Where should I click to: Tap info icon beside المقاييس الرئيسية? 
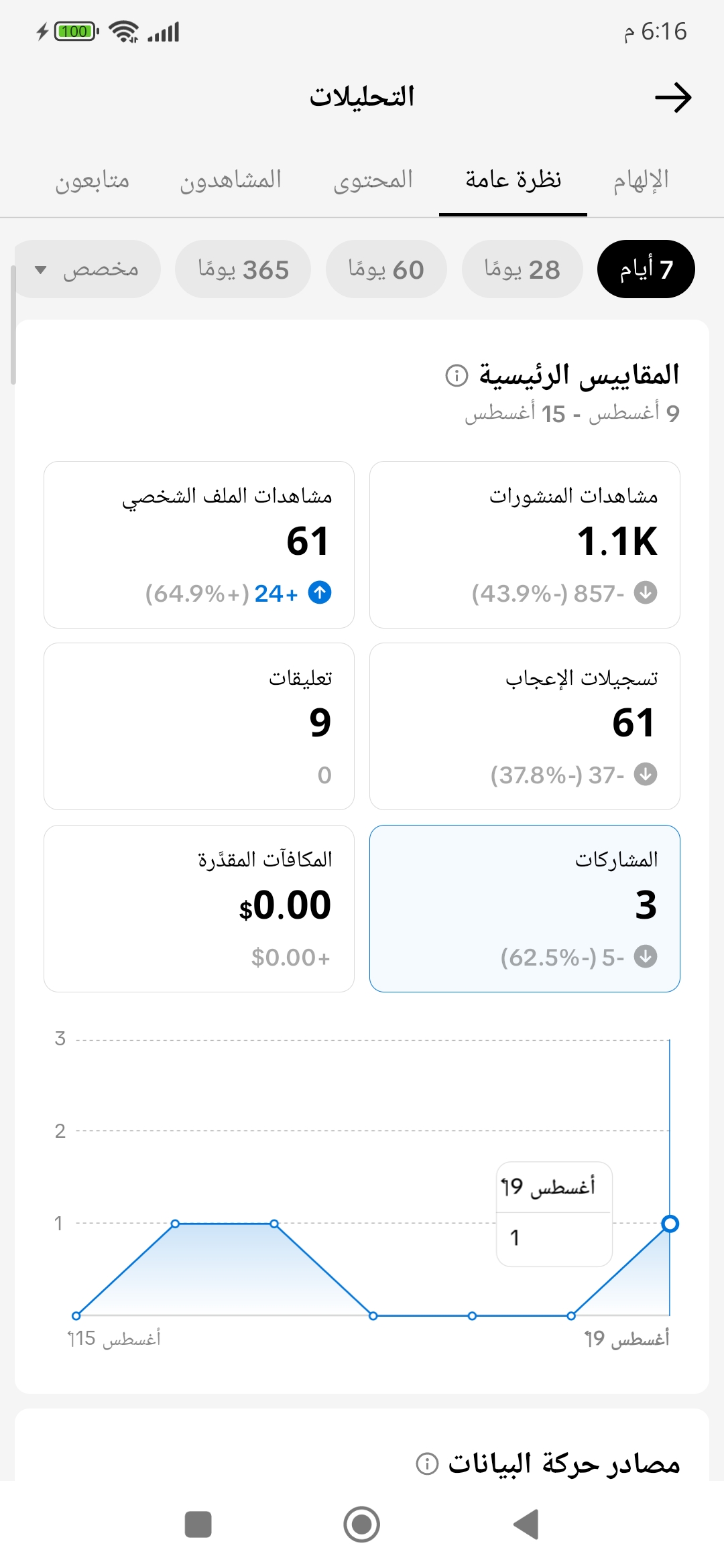457,375
